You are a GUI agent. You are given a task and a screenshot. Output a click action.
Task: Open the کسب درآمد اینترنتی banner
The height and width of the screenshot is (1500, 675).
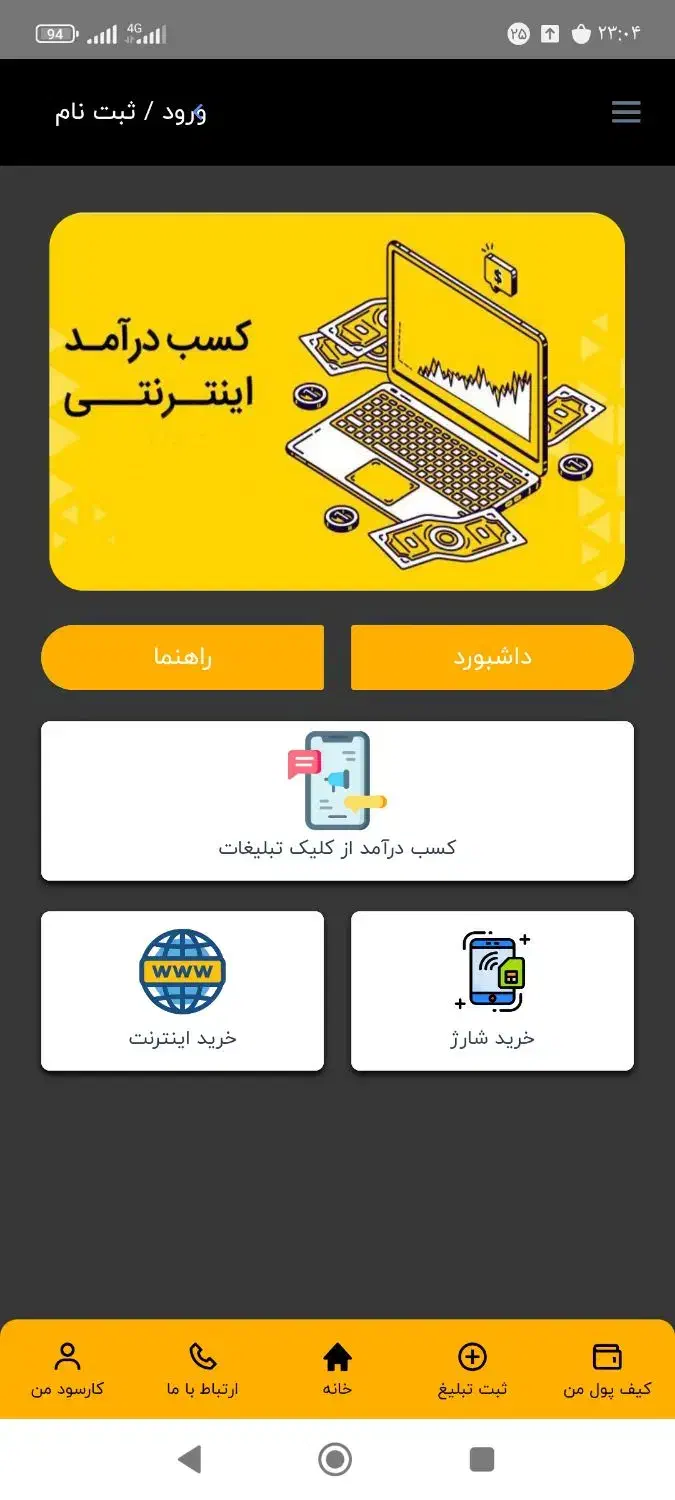[x=337, y=401]
